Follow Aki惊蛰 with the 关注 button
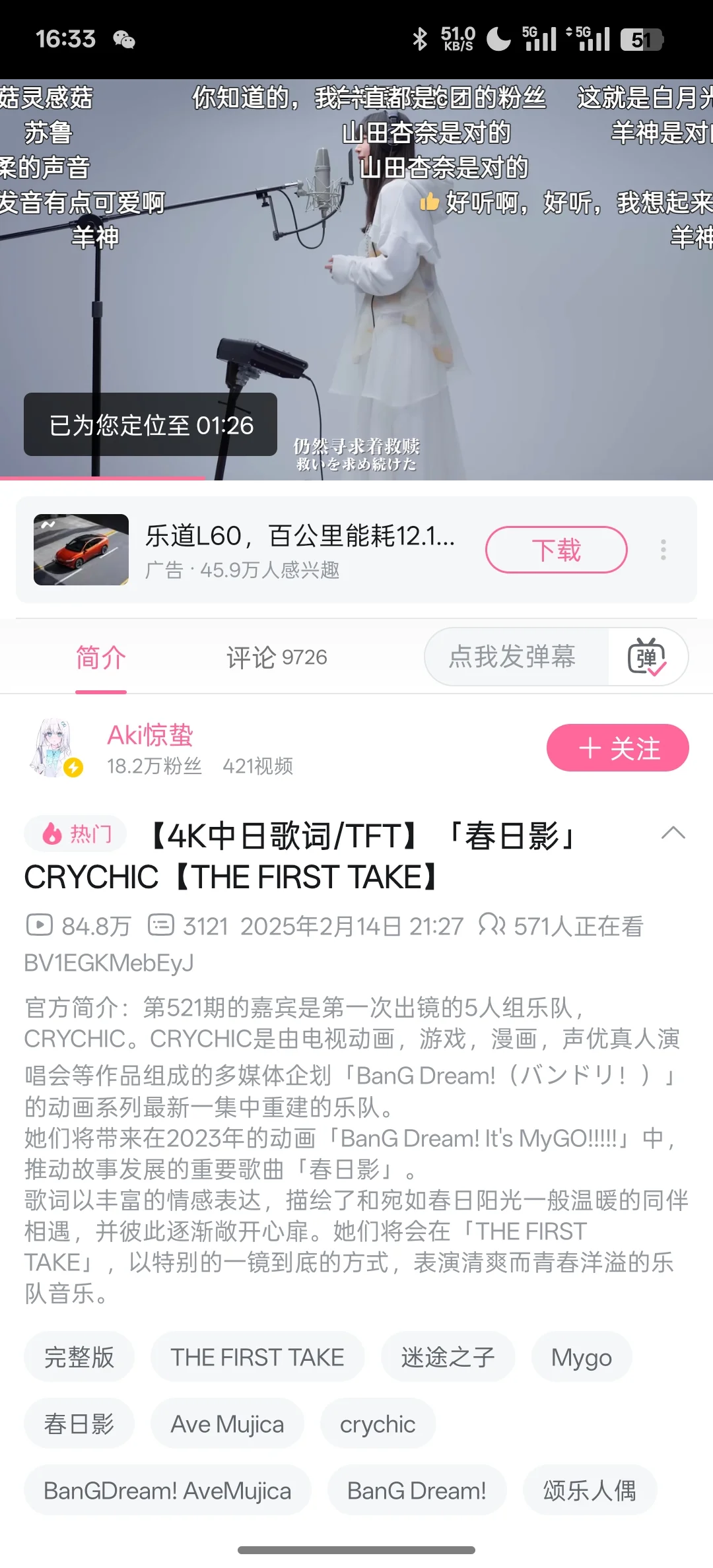The width and height of the screenshot is (713, 1568). pyautogui.click(x=617, y=748)
